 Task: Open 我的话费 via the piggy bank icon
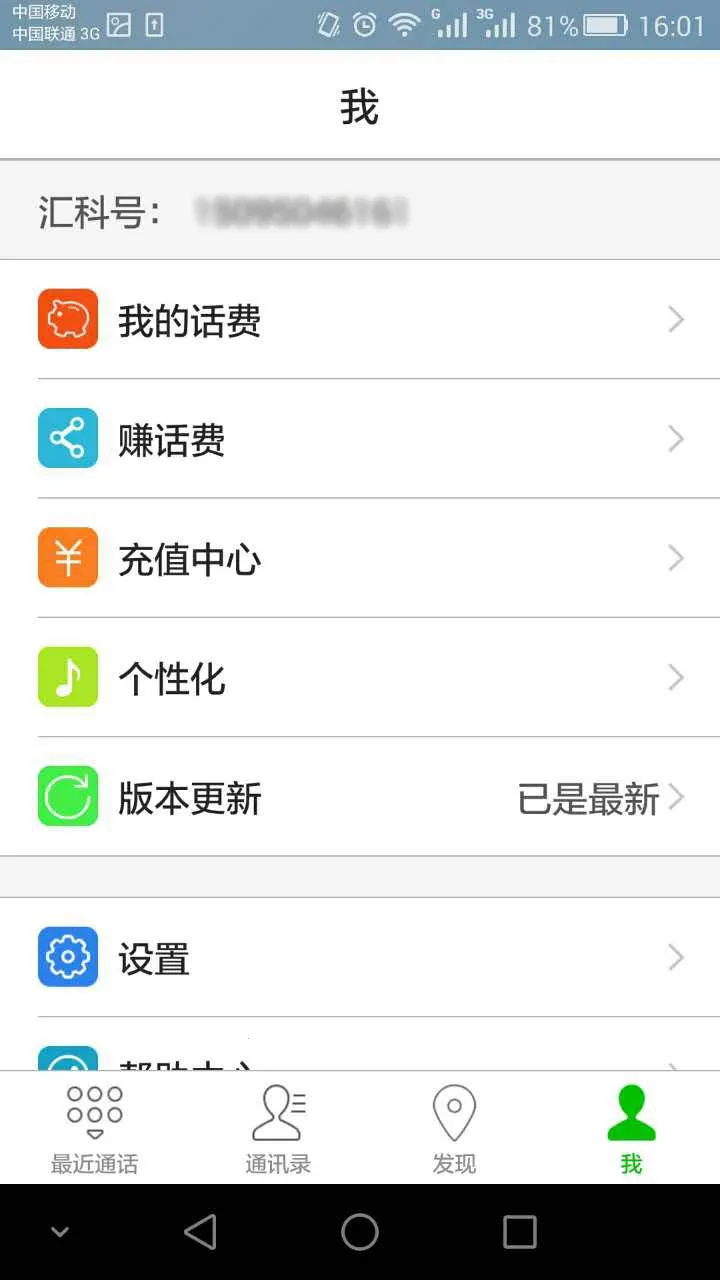click(x=66, y=318)
